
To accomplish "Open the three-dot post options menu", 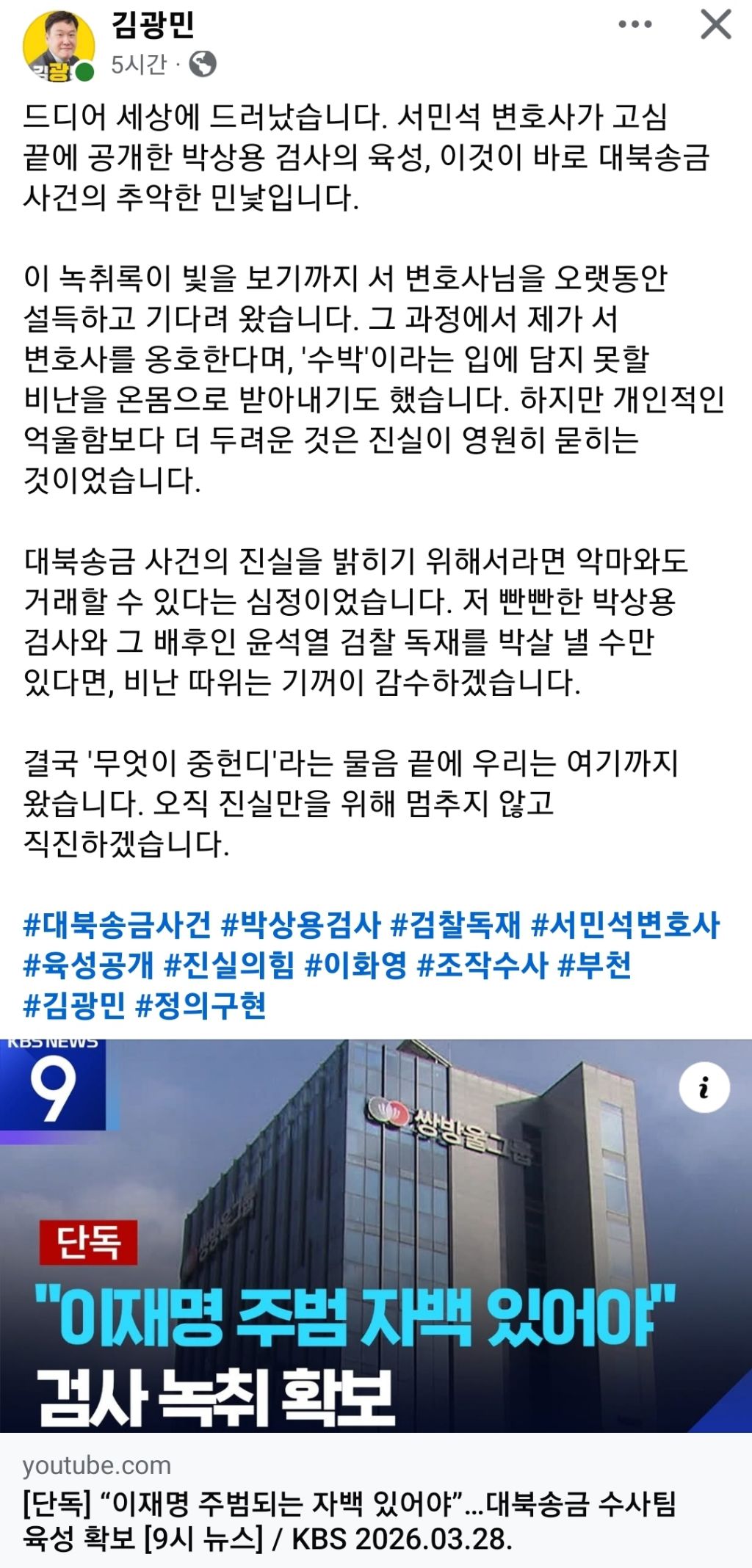I will (635, 24).
